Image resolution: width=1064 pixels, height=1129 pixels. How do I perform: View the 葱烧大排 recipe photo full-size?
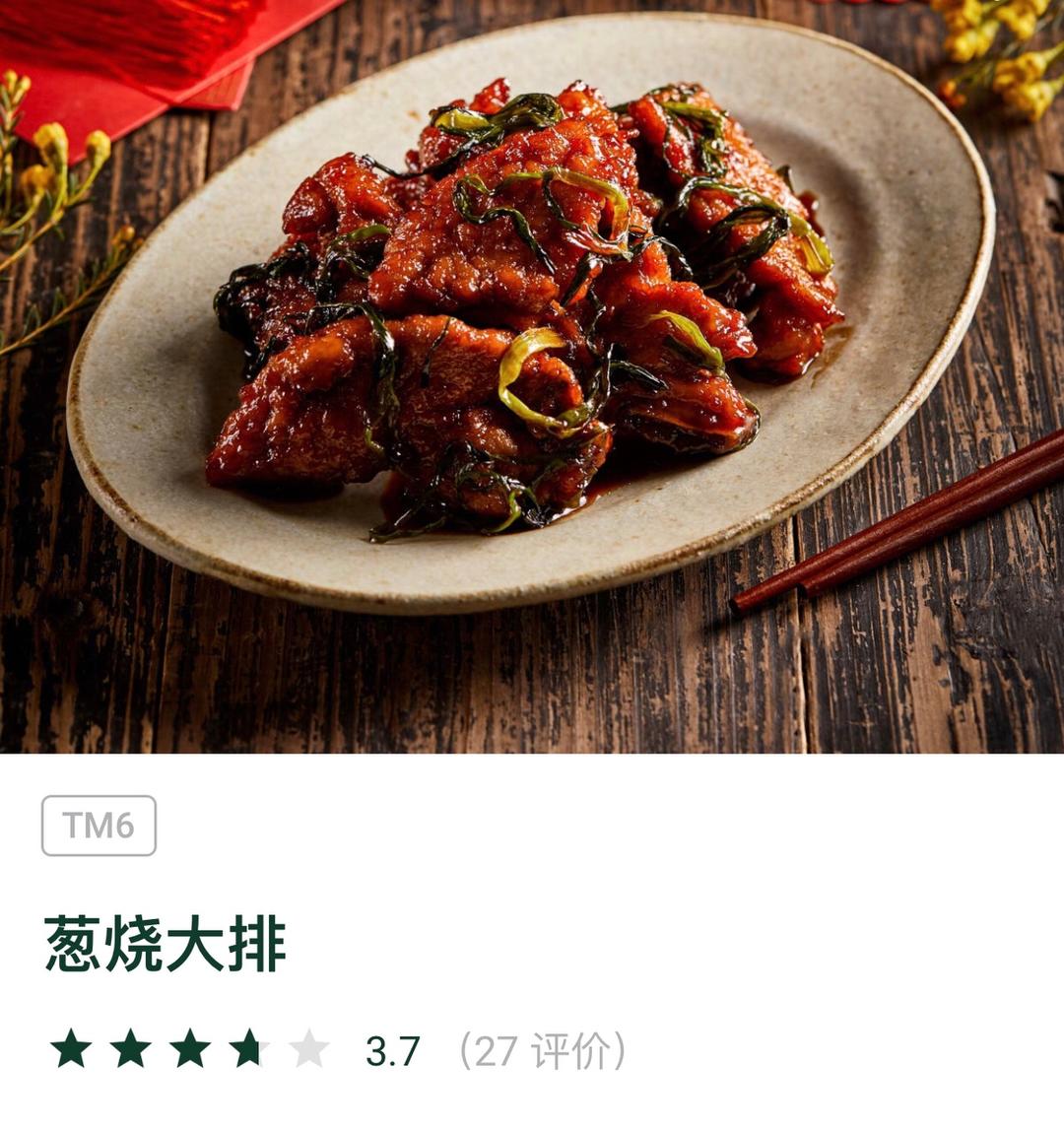coord(532,375)
